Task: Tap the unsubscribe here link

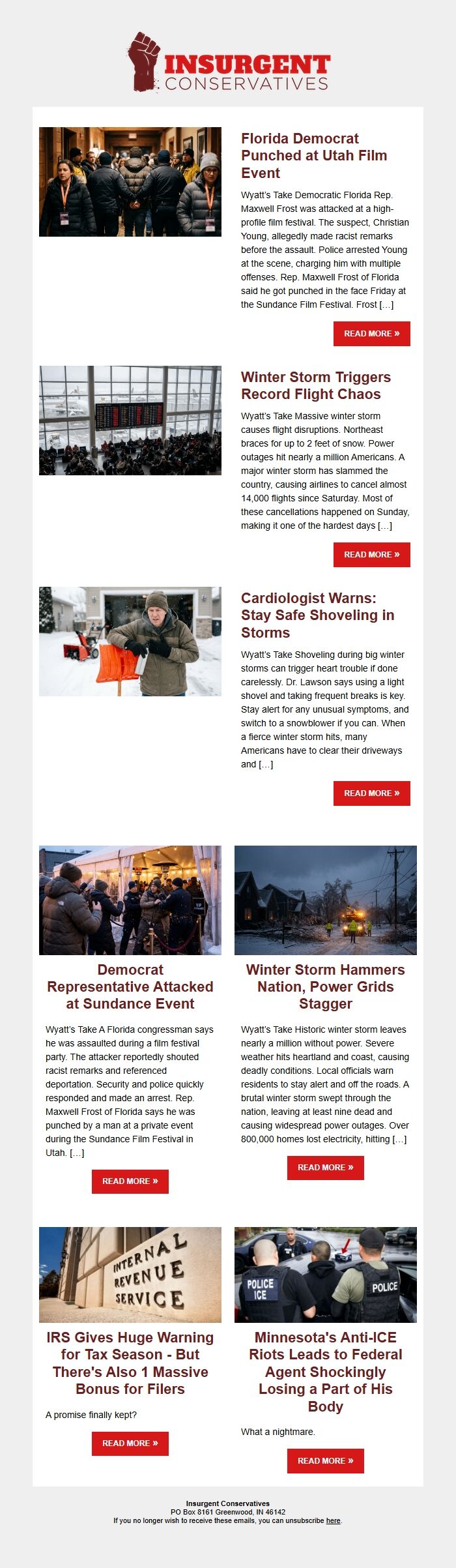Action: (333, 1520)
